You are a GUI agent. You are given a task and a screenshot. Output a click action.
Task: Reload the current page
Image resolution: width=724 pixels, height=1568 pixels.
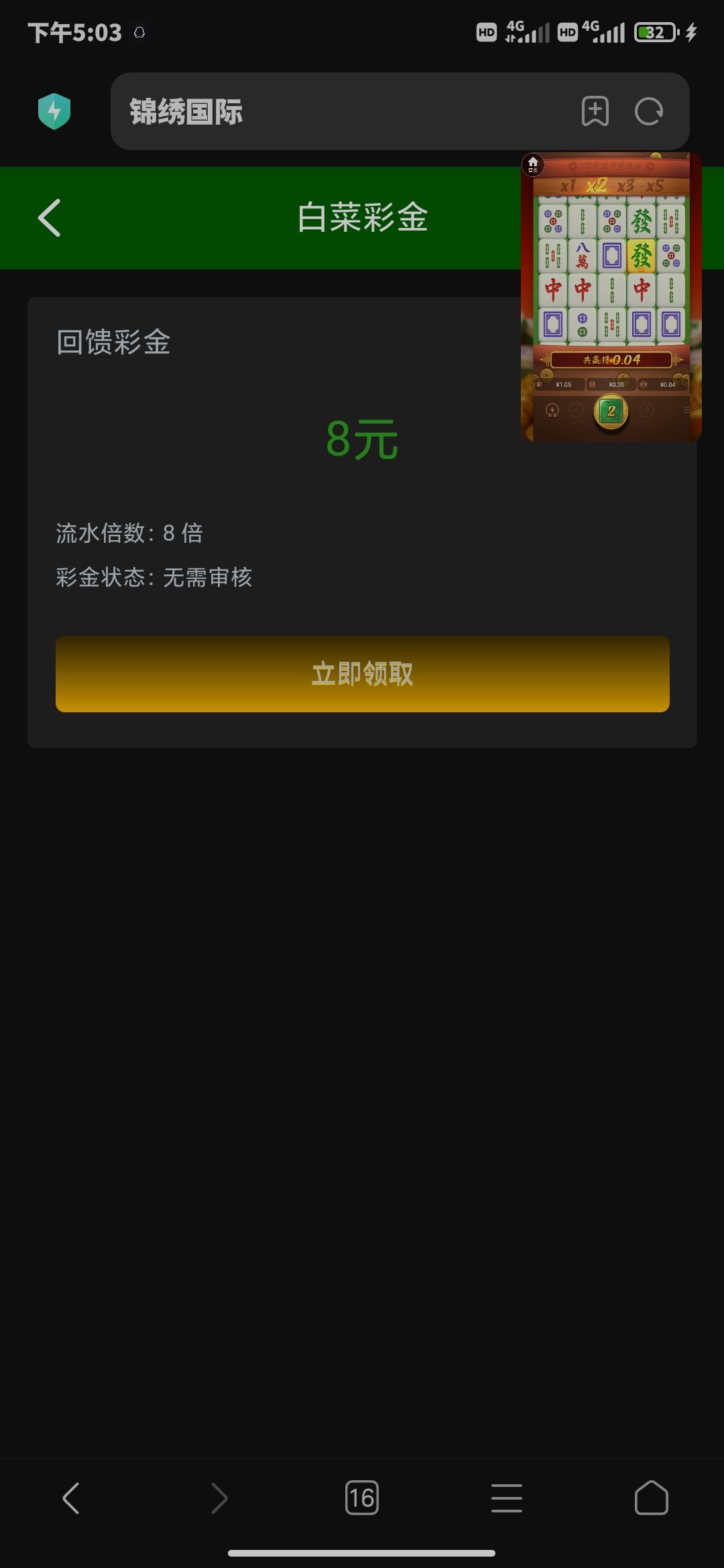[x=649, y=111]
